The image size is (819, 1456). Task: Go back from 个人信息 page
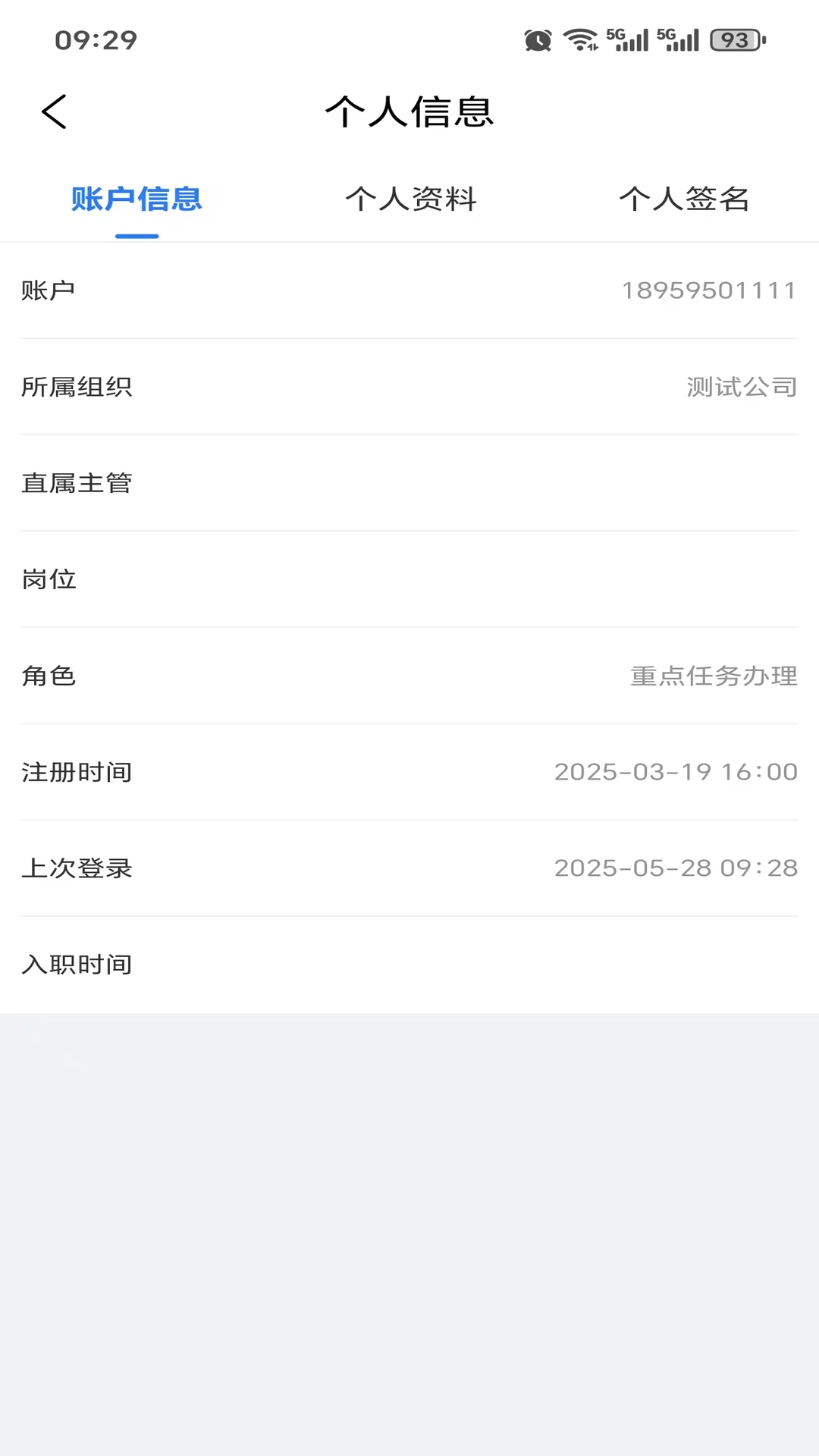55,112
